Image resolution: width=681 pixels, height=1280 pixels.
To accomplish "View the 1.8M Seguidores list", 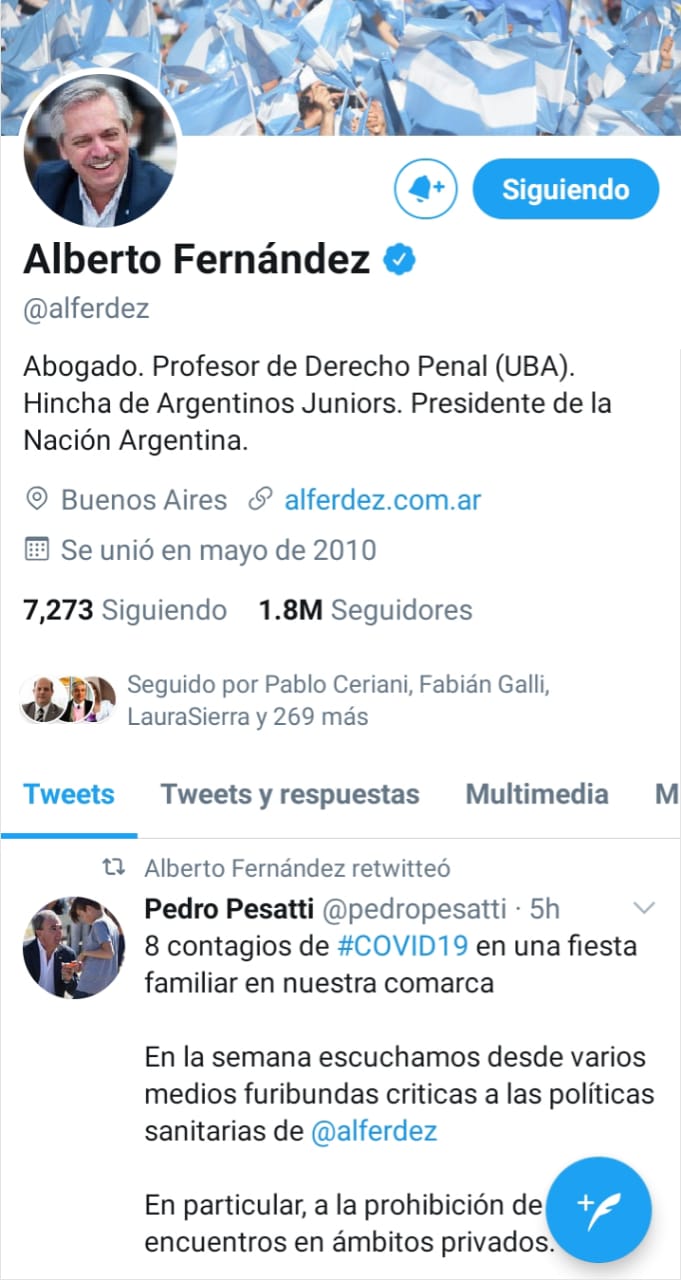I will coord(365,610).
